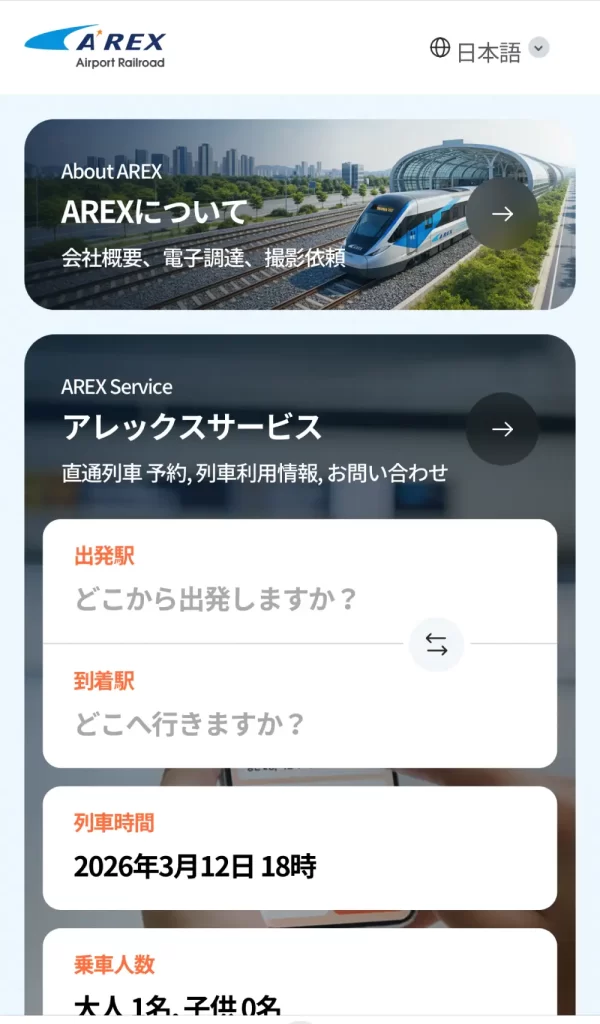The image size is (600, 1024).
Task: Open the アレックスサービス arrow button
Action: point(502,429)
